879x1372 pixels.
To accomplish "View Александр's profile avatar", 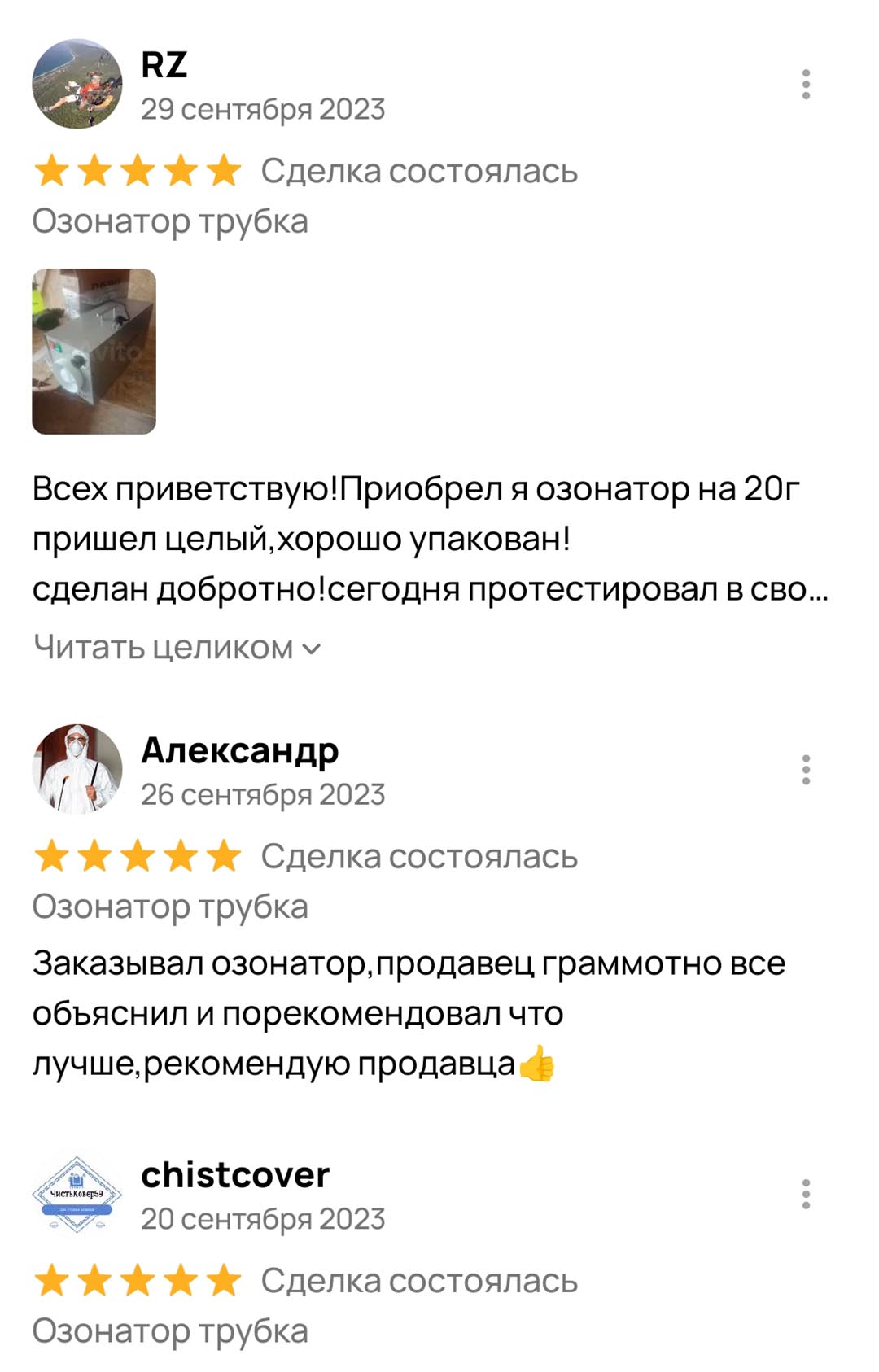I will tap(77, 769).
